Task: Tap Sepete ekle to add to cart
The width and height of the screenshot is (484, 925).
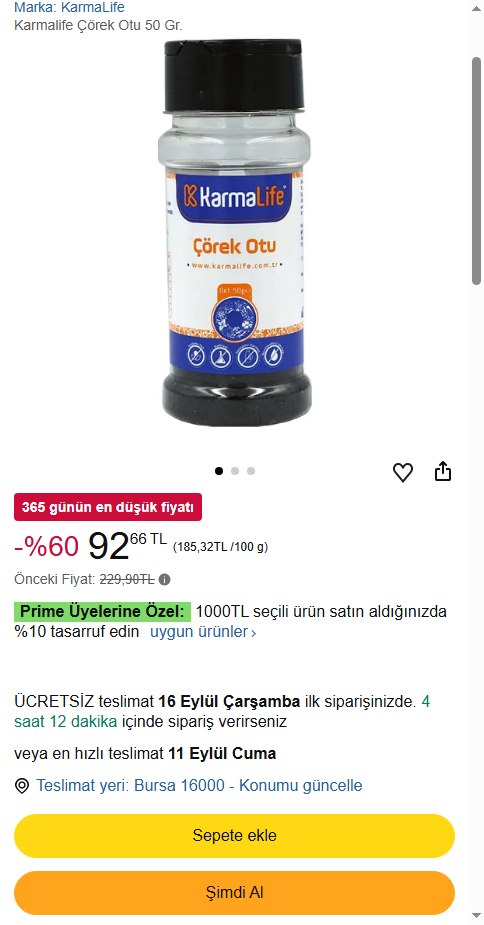Action: (234, 835)
